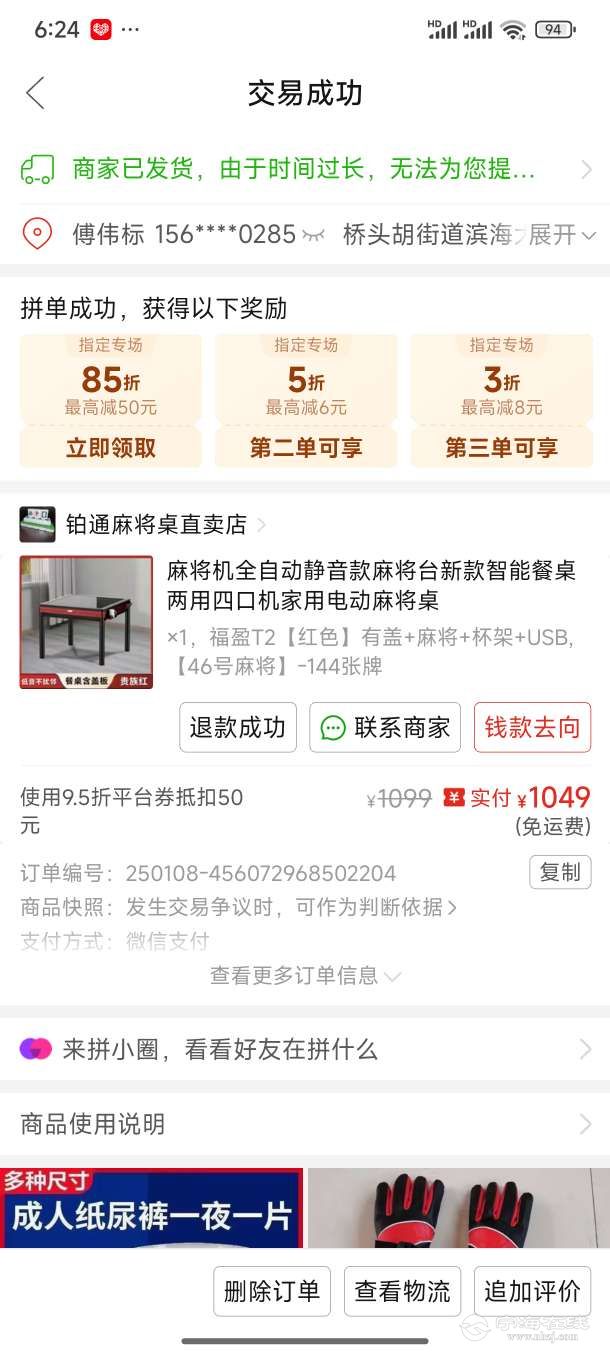This screenshot has width=610, height=1356.
Task: Tap the 3折 第三单可享 coupon card
Action: 501,400
